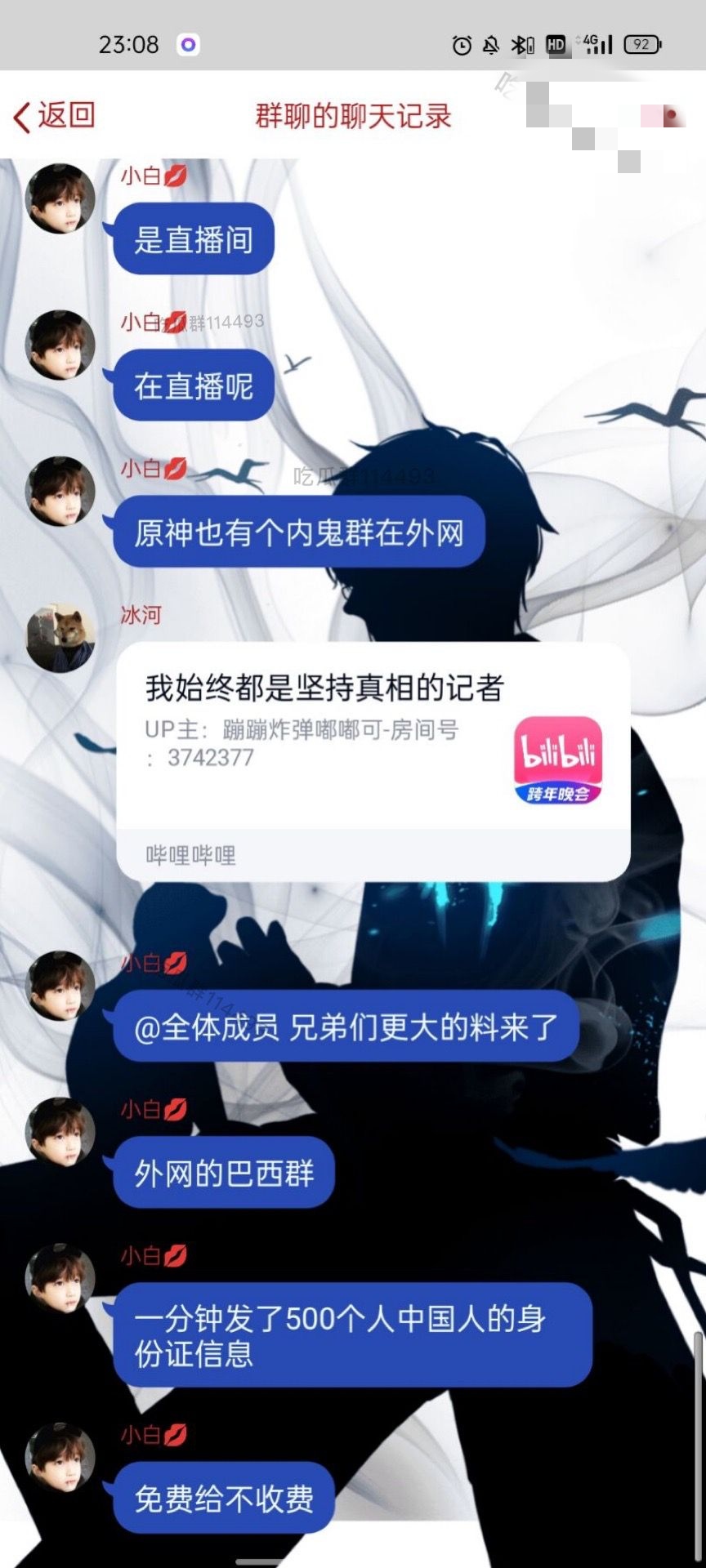Tap 小白's avatar beside 是直播间
The image size is (706, 1568).
[60, 198]
